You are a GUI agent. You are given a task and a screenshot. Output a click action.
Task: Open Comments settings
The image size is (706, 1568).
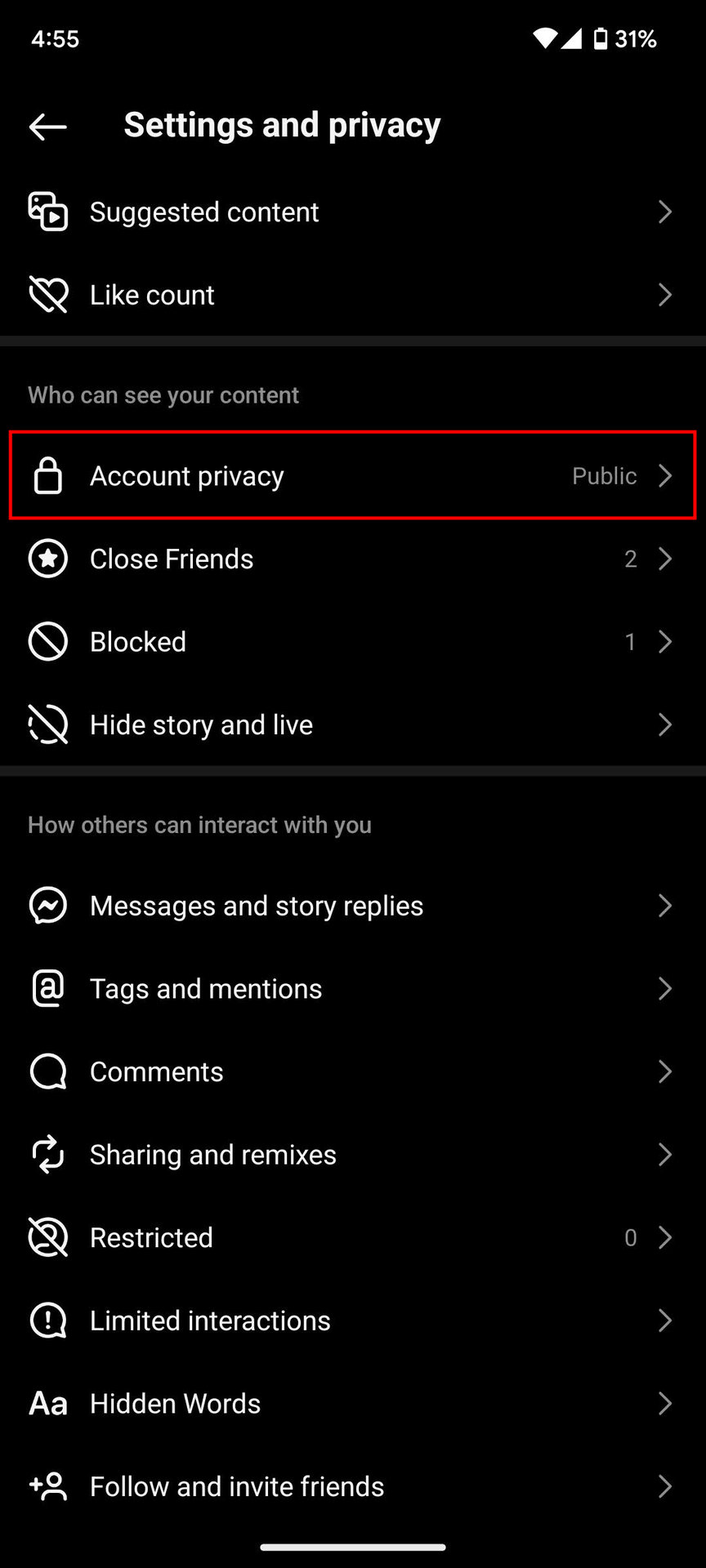tap(353, 1071)
